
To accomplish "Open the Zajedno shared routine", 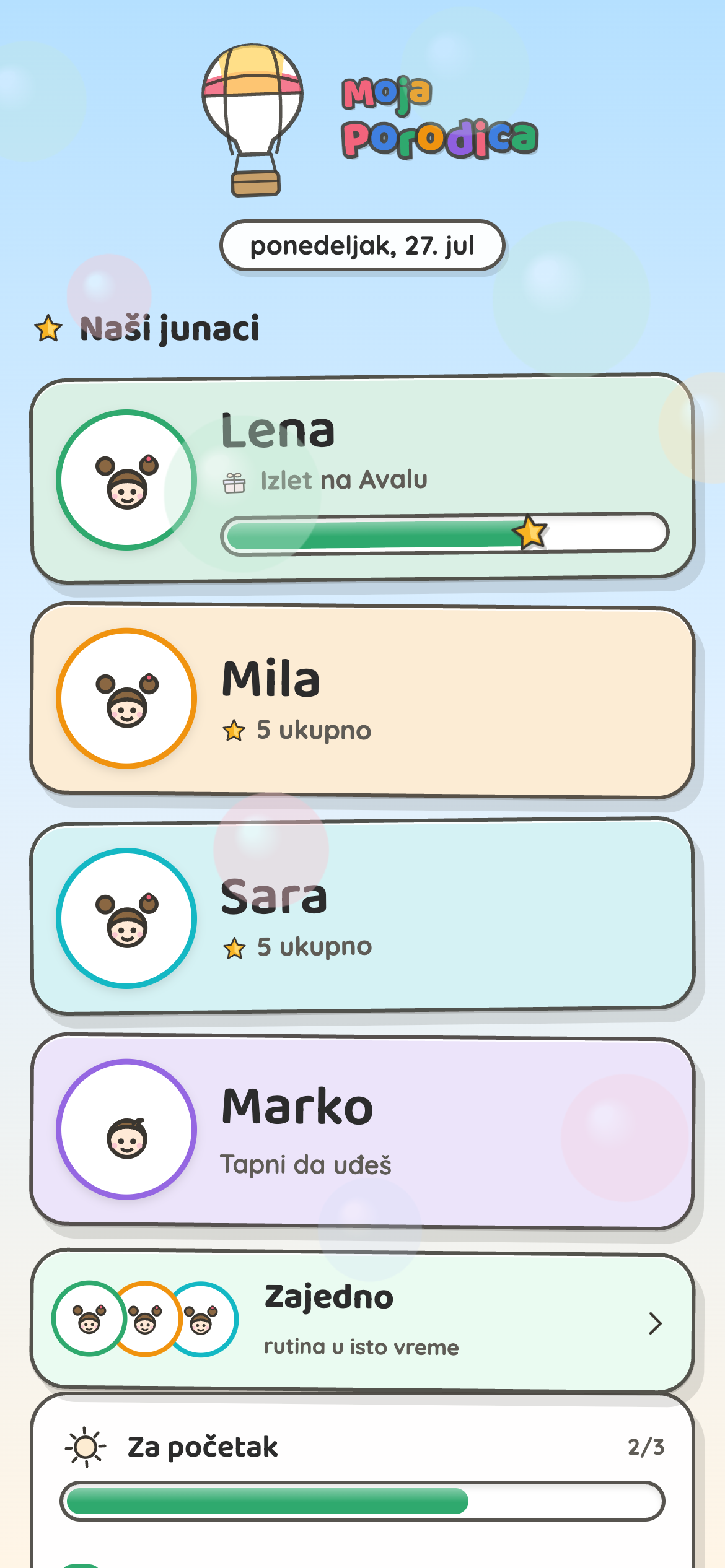I will click(362, 1320).
